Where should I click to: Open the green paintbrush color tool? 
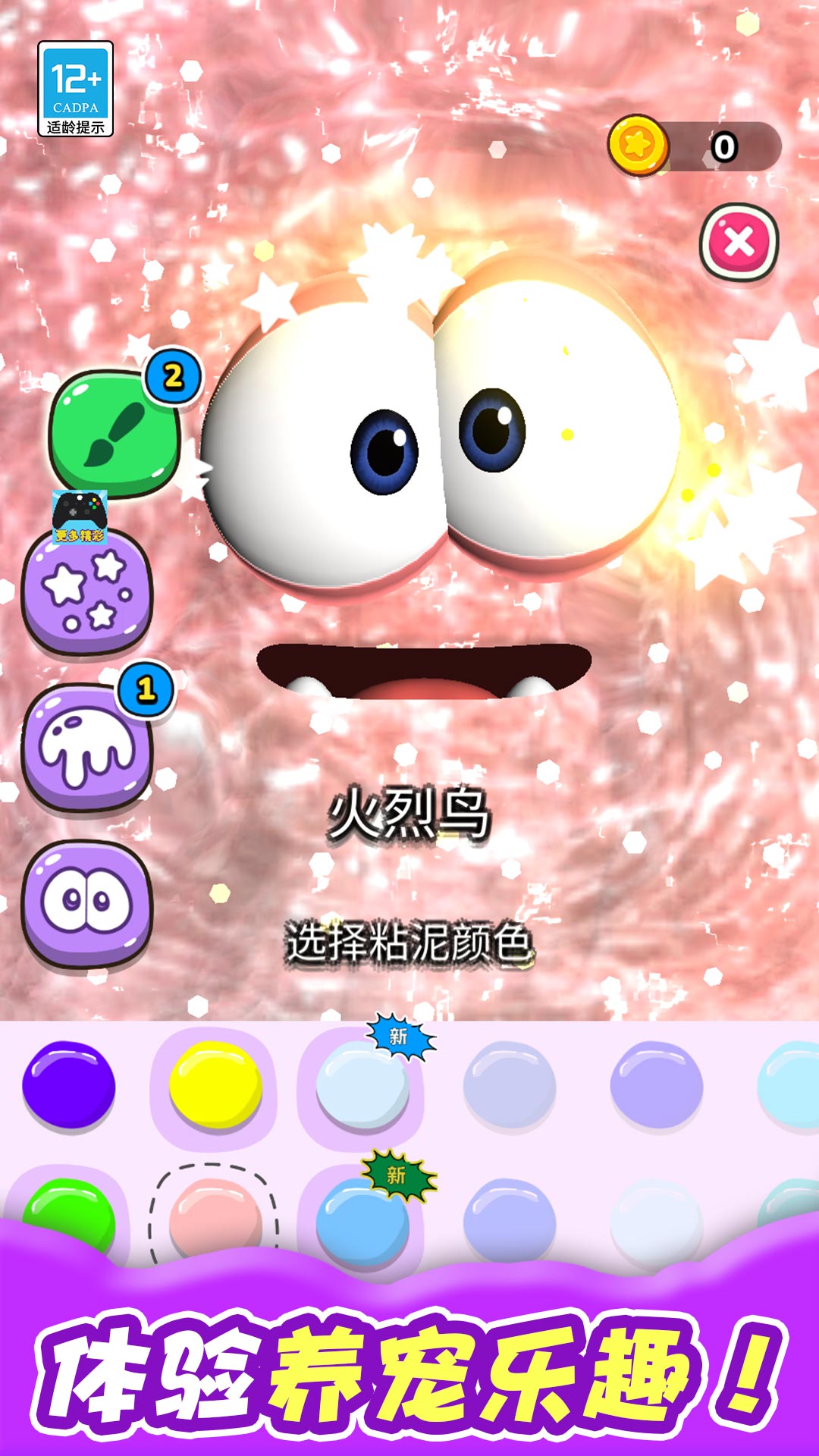[x=115, y=433]
